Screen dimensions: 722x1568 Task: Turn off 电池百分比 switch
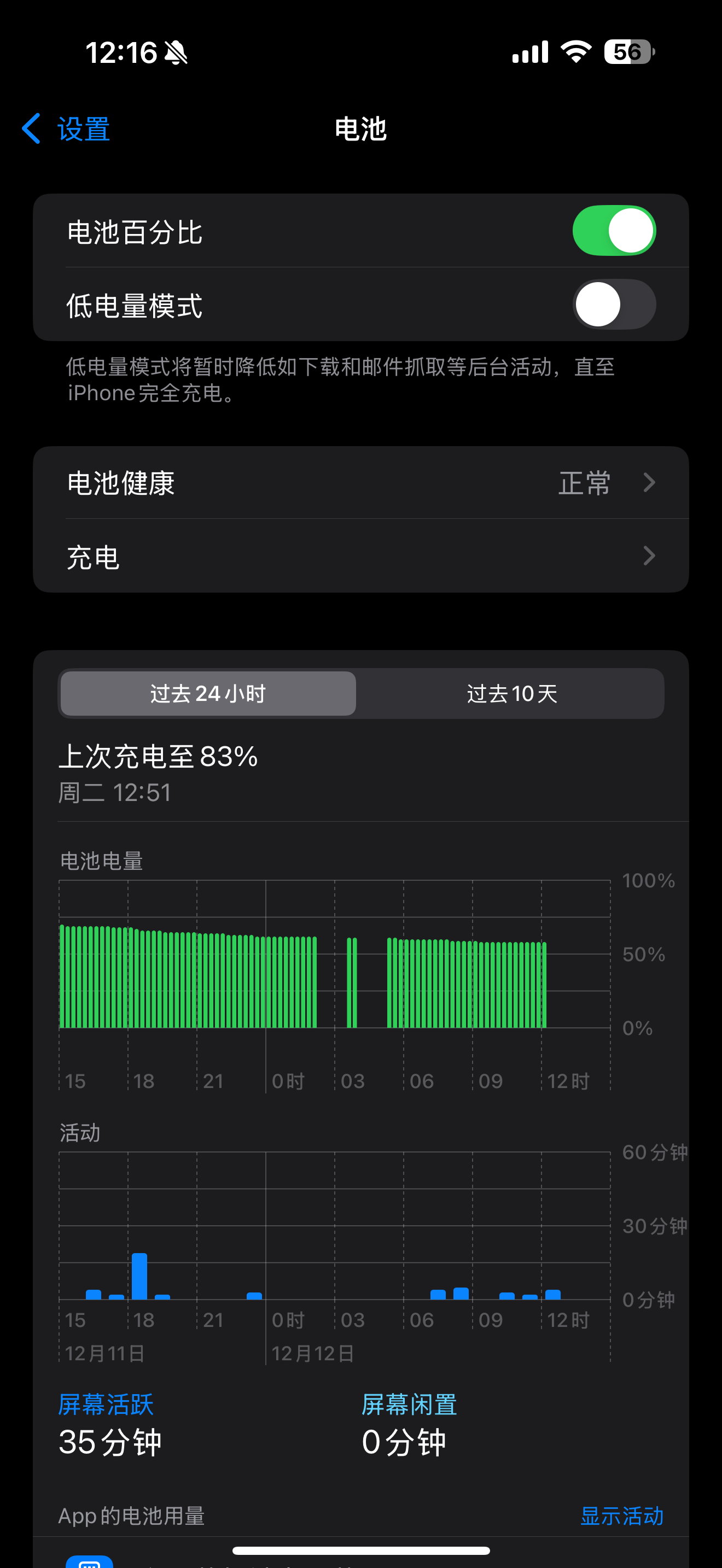pyautogui.click(x=614, y=231)
